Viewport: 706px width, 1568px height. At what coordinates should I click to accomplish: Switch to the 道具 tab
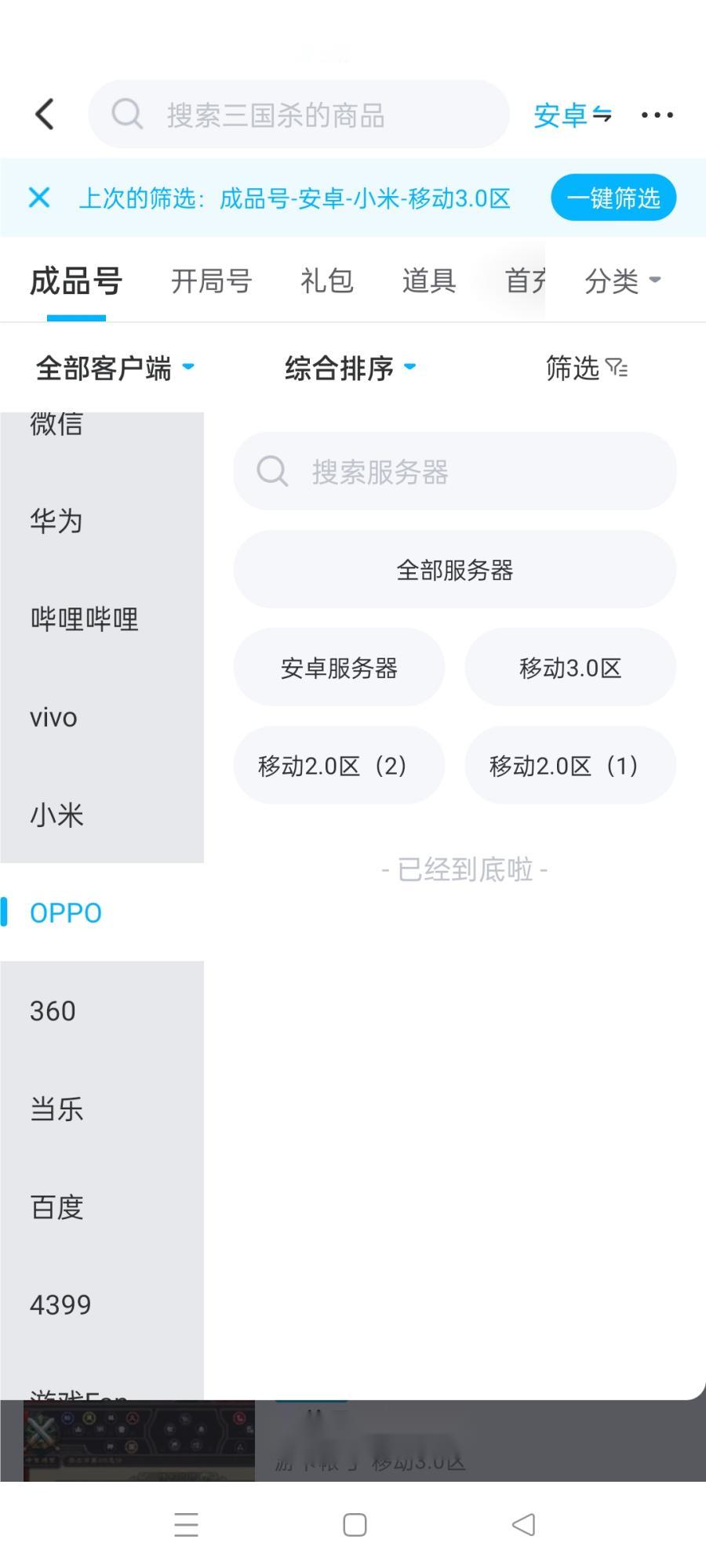click(428, 281)
